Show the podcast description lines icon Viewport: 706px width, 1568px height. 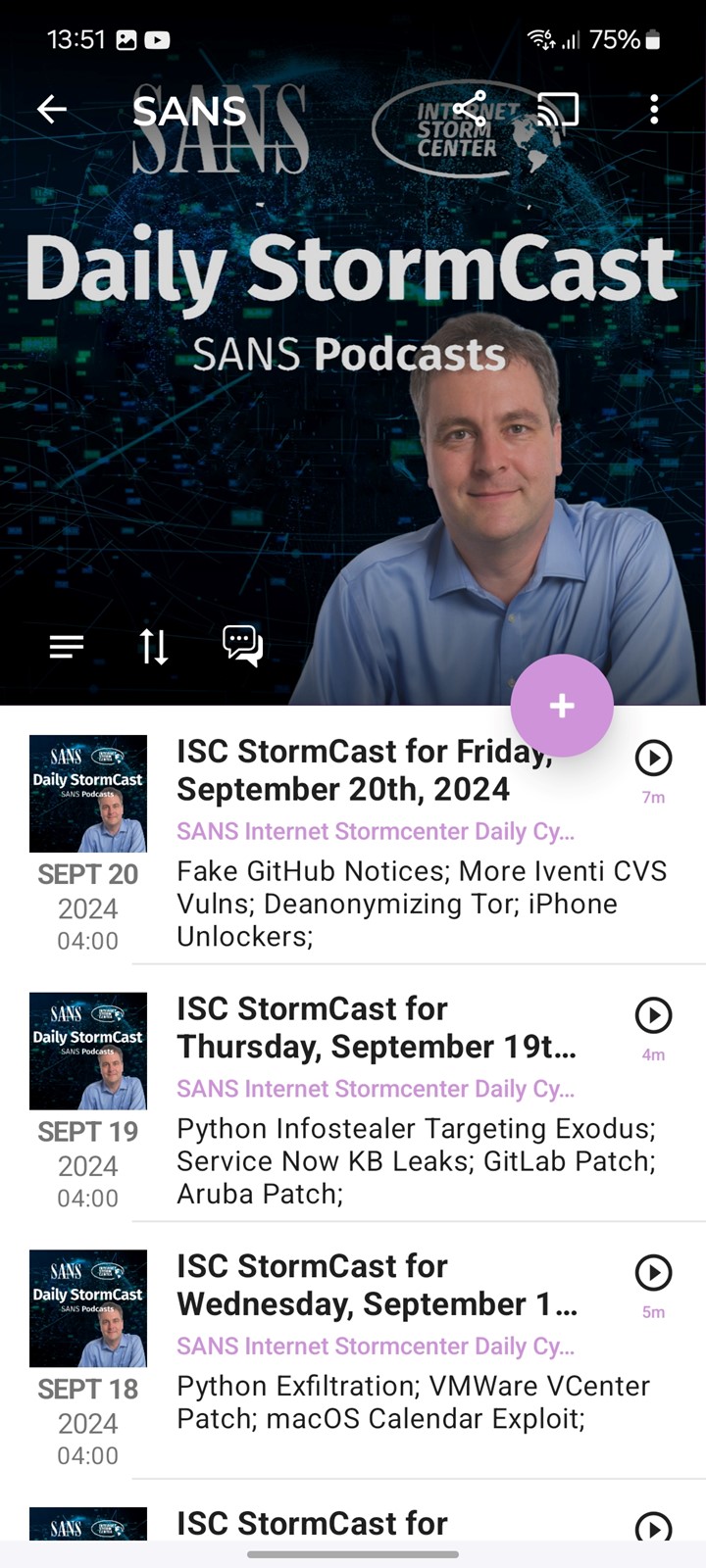(x=67, y=646)
